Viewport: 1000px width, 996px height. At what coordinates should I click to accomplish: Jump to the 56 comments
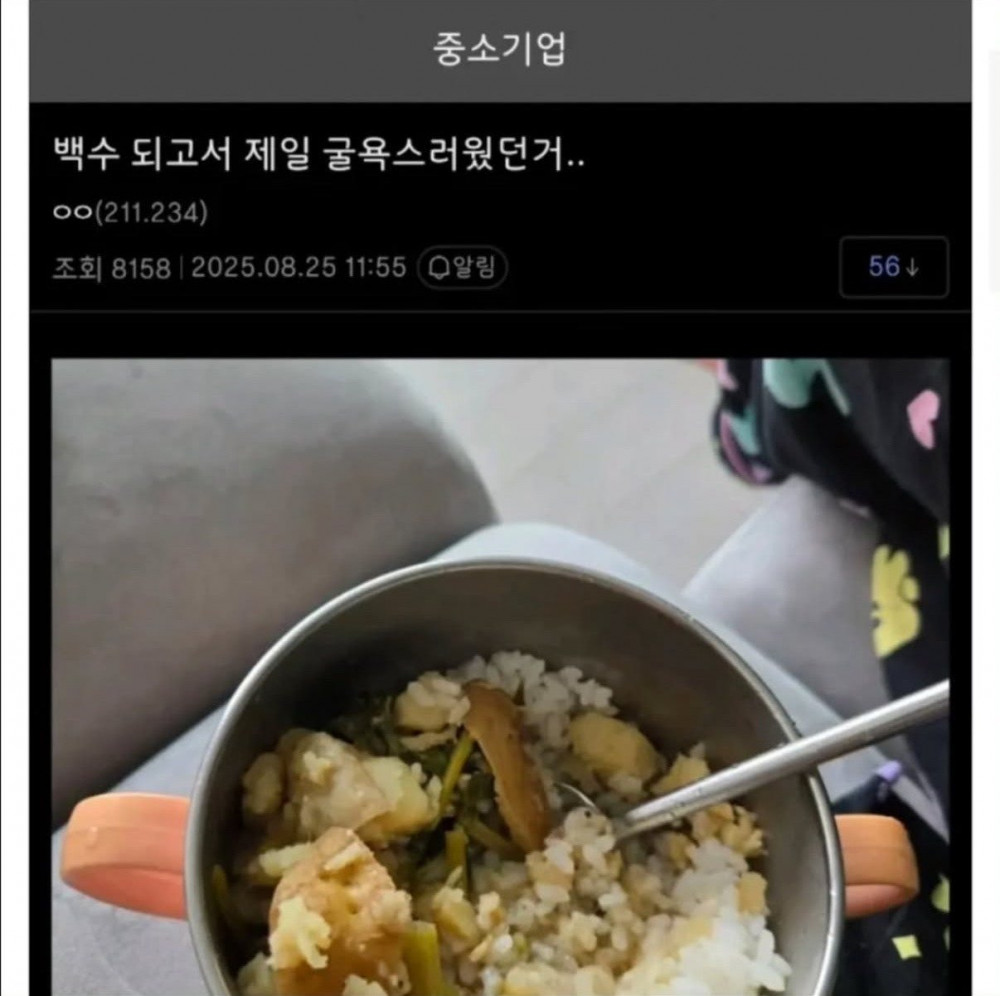[x=893, y=267]
